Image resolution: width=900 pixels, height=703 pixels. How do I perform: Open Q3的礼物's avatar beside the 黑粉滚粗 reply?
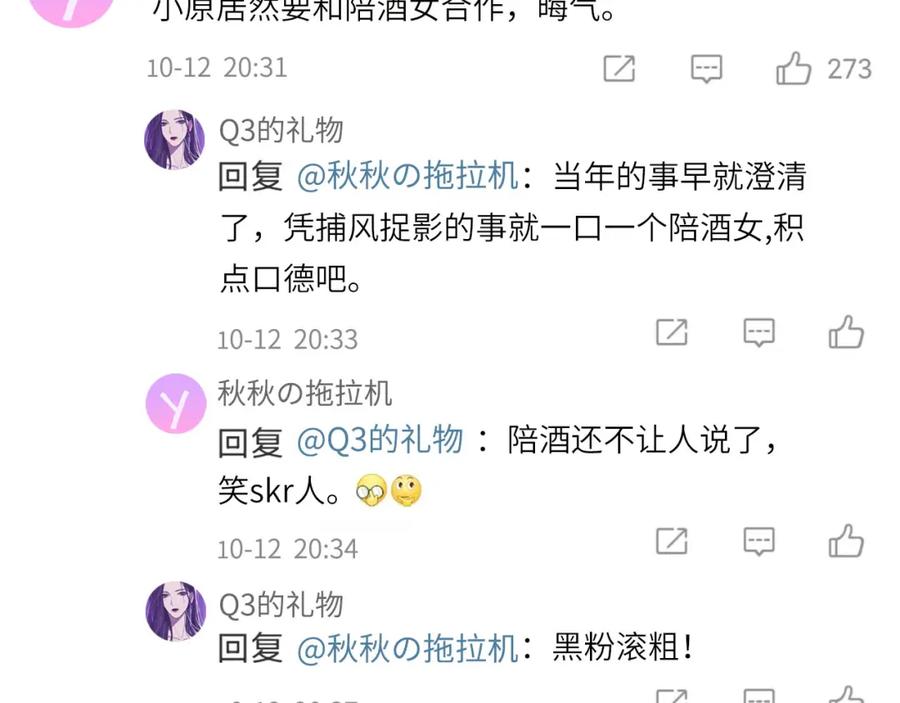[x=176, y=611]
